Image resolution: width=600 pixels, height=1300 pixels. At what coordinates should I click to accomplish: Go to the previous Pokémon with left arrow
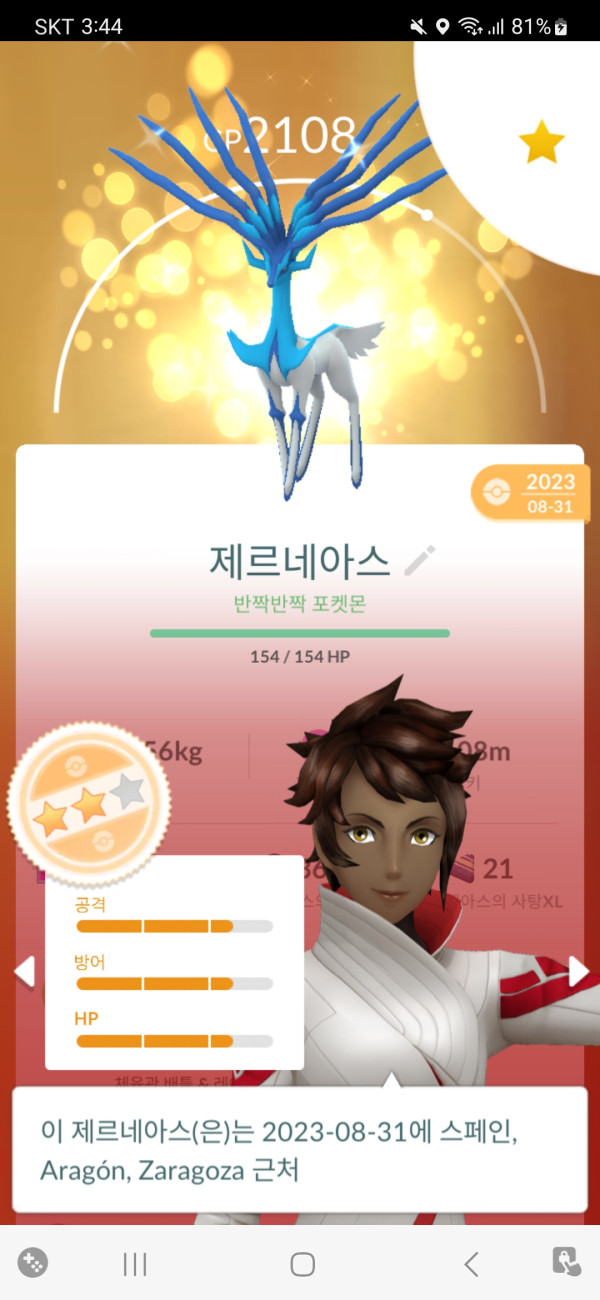(x=24, y=971)
